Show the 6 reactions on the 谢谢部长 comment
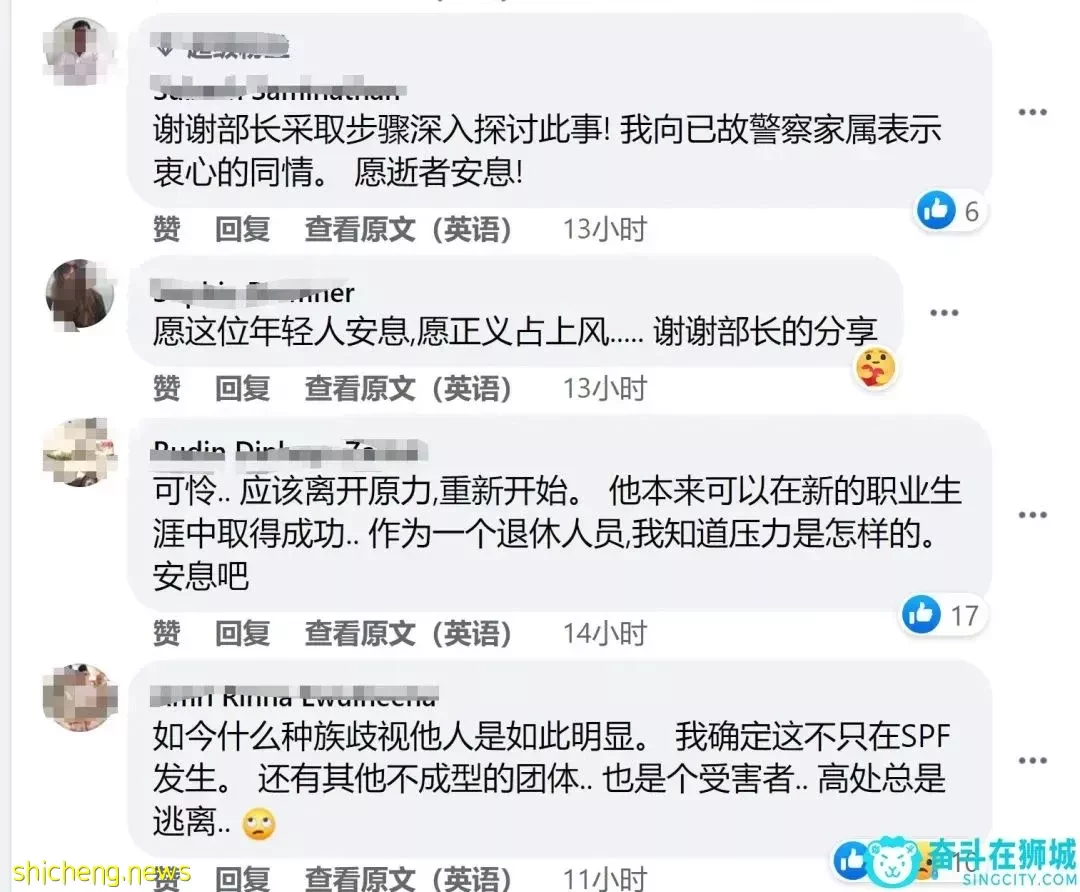This screenshot has width=1080, height=892. [951, 211]
